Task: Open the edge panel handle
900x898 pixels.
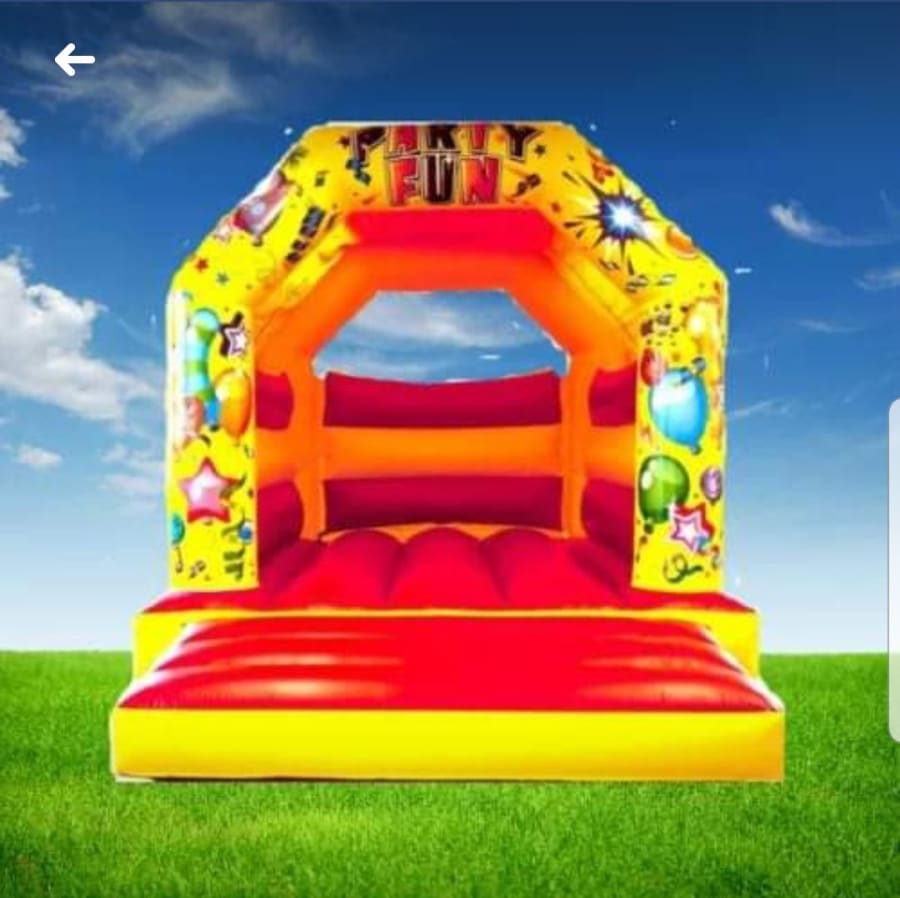Action: click(894, 570)
